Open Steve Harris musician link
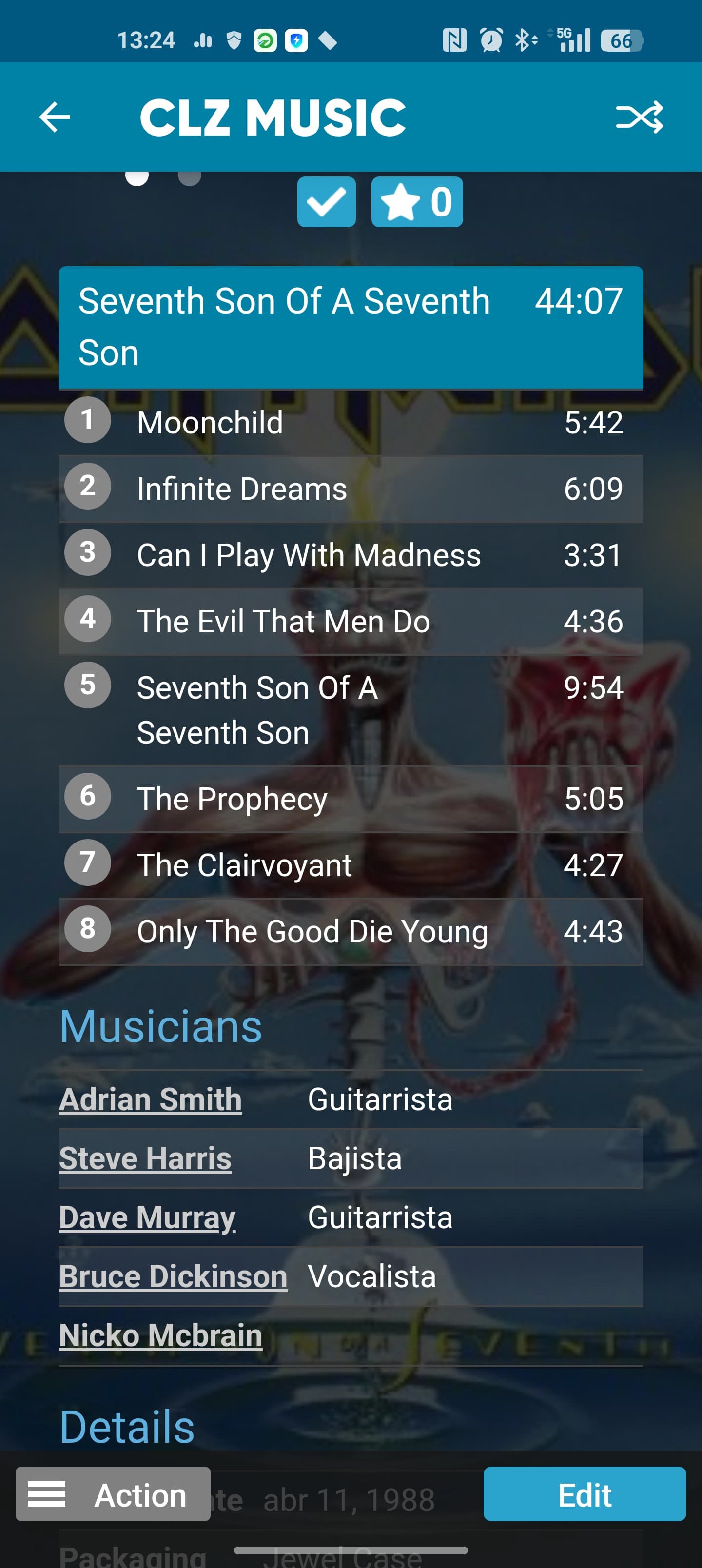 (x=145, y=1158)
